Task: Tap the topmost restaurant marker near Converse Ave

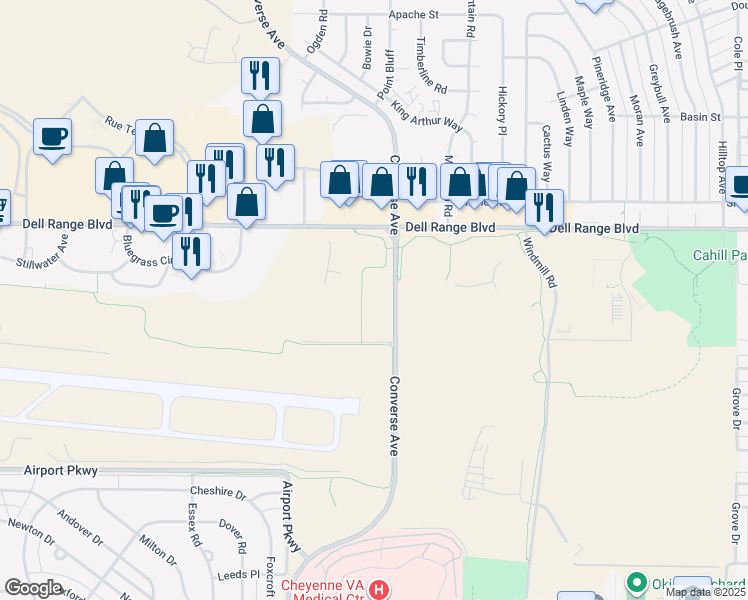Action: tap(260, 76)
